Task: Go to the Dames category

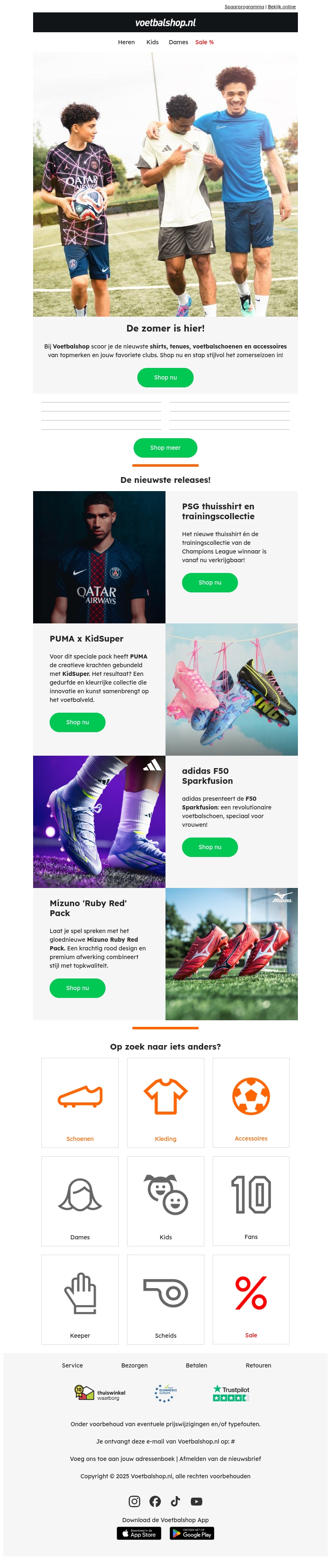Action: (178, 42)
